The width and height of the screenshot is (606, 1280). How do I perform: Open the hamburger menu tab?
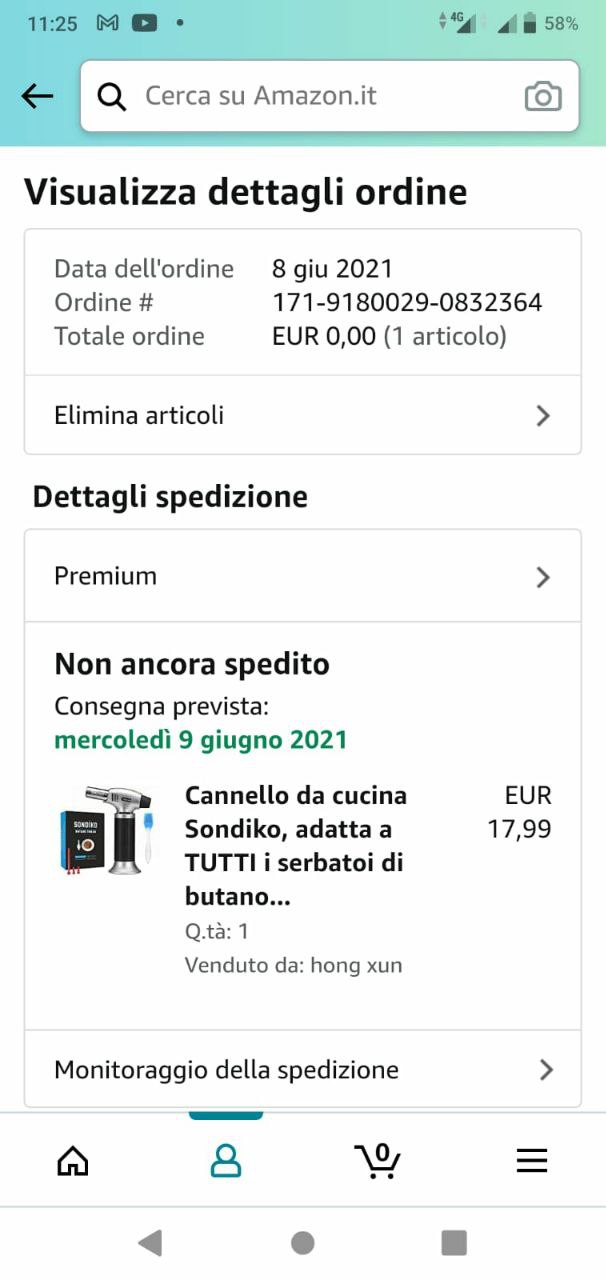point(531,1160)
